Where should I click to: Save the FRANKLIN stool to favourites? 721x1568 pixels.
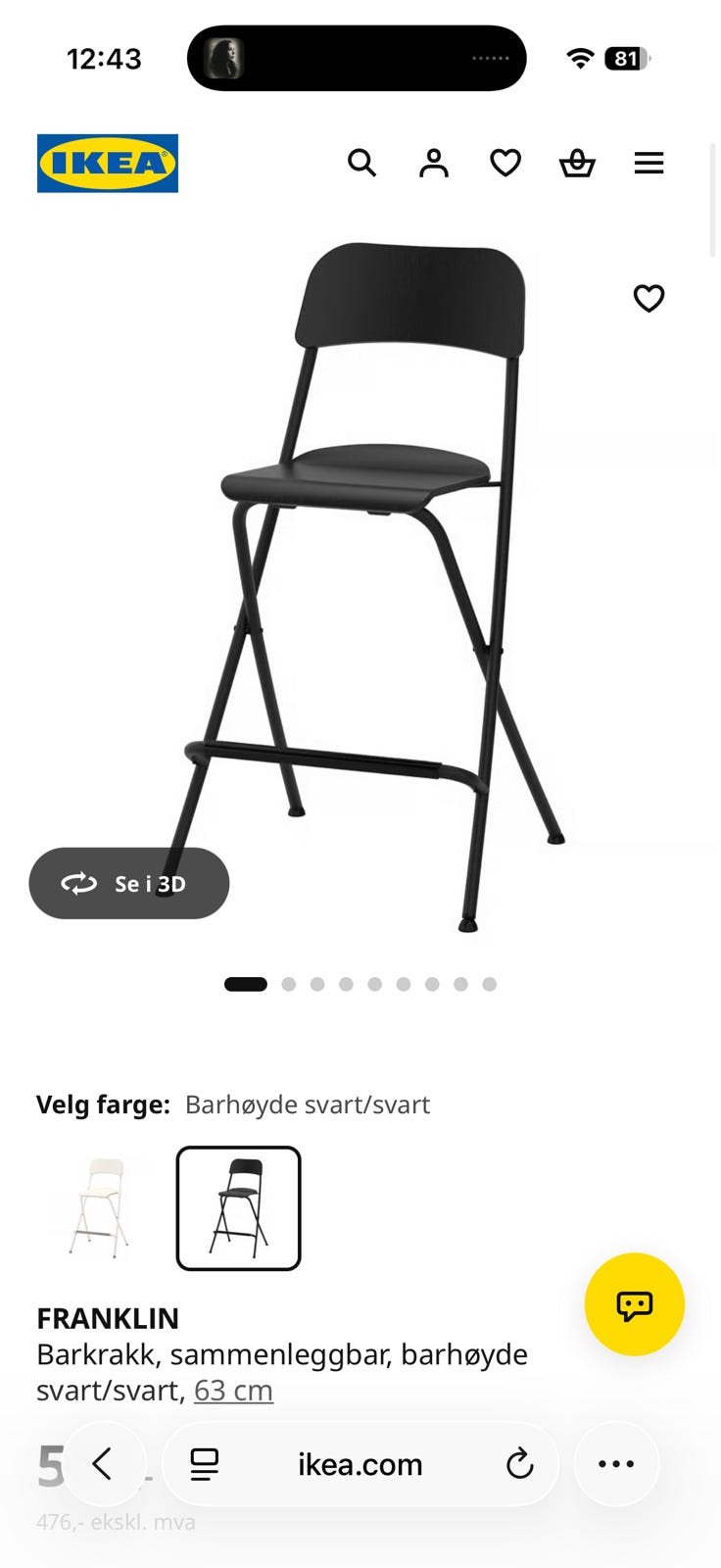(x=649, y=298)
